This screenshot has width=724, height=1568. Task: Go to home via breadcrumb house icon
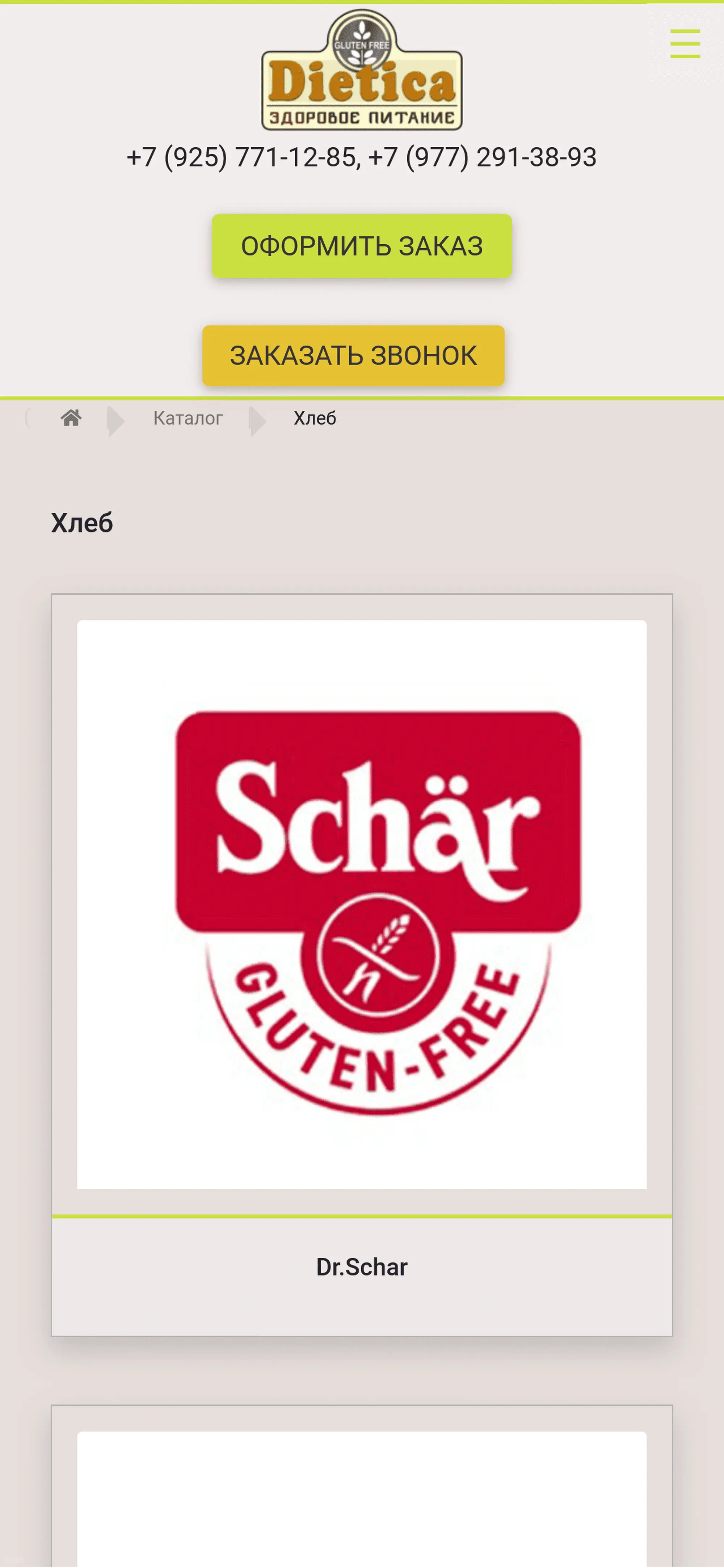(71, 418)
